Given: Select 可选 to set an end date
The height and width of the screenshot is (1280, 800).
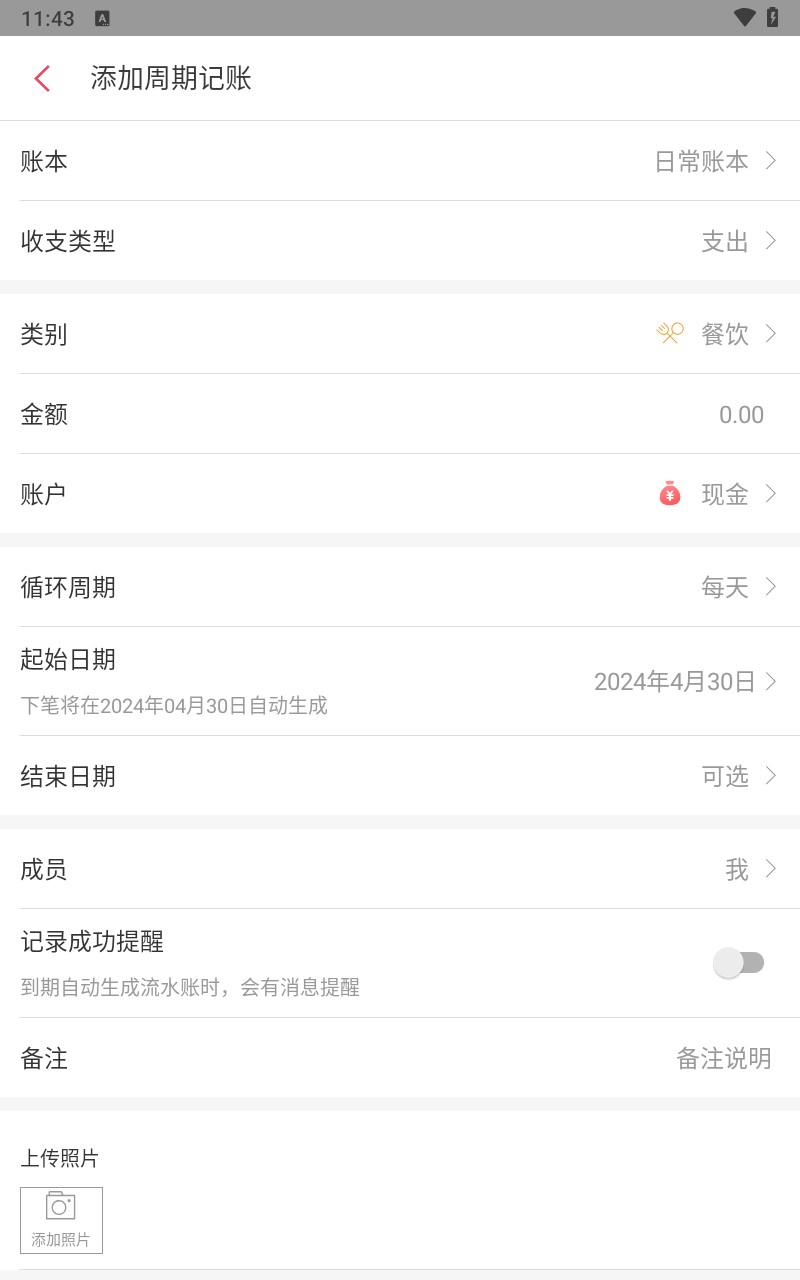Looking at the screenshot, I should [723, 776].
